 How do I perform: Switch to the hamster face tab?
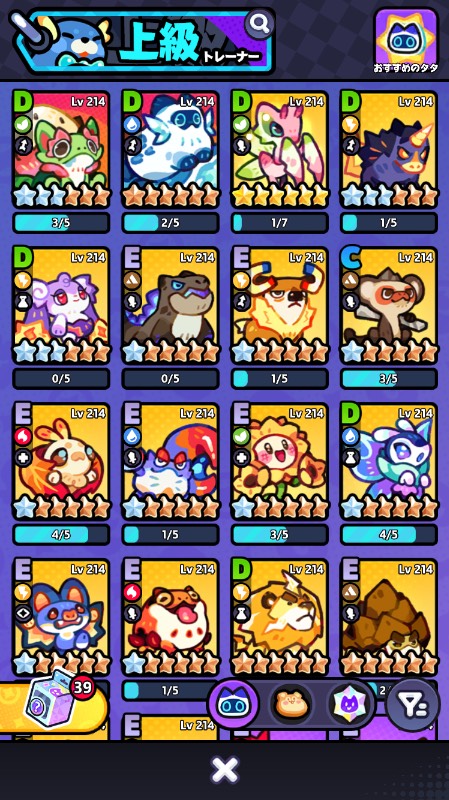(291, 705)
